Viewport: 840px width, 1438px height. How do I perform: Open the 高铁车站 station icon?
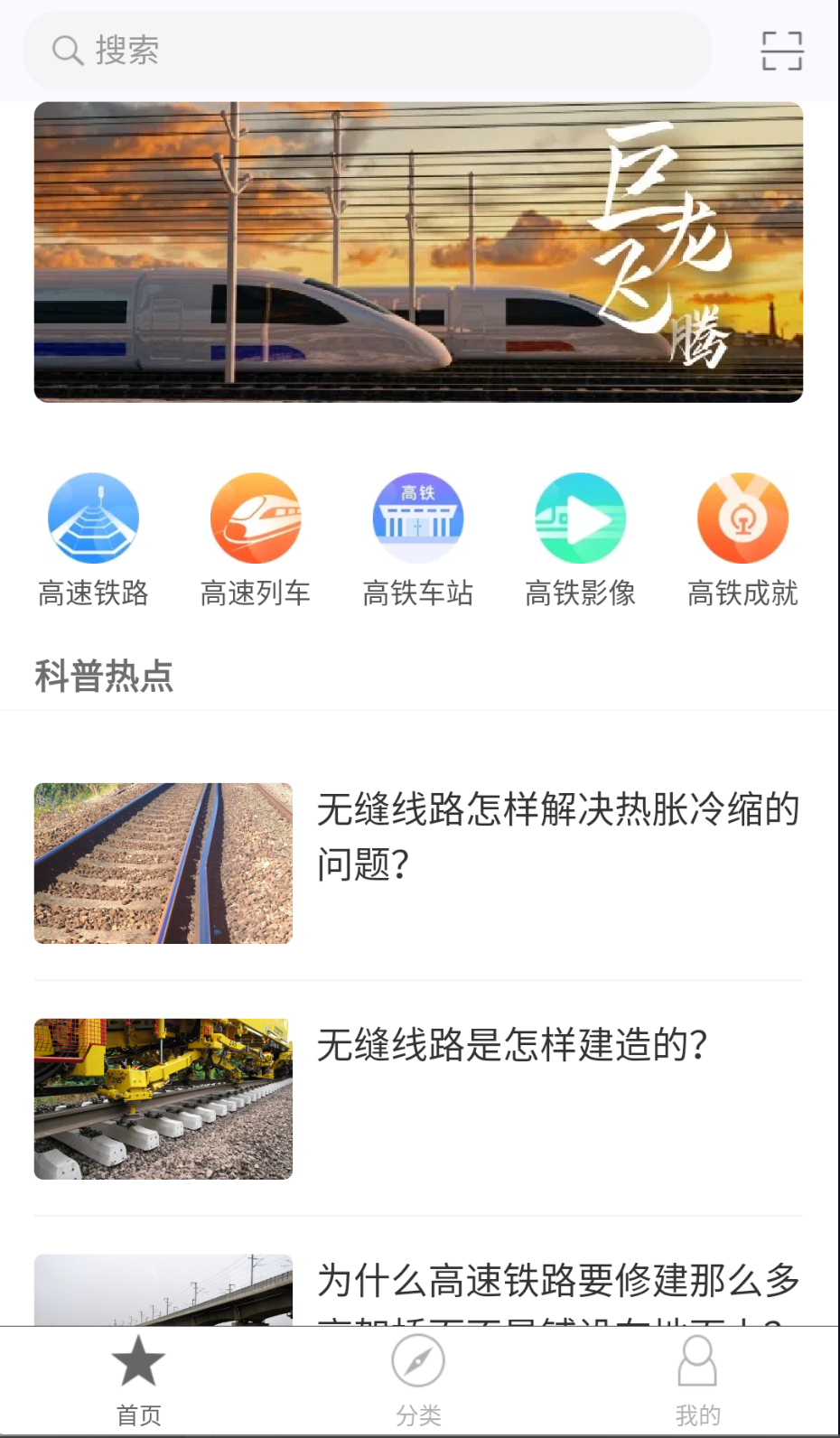[x=417, y=518]
